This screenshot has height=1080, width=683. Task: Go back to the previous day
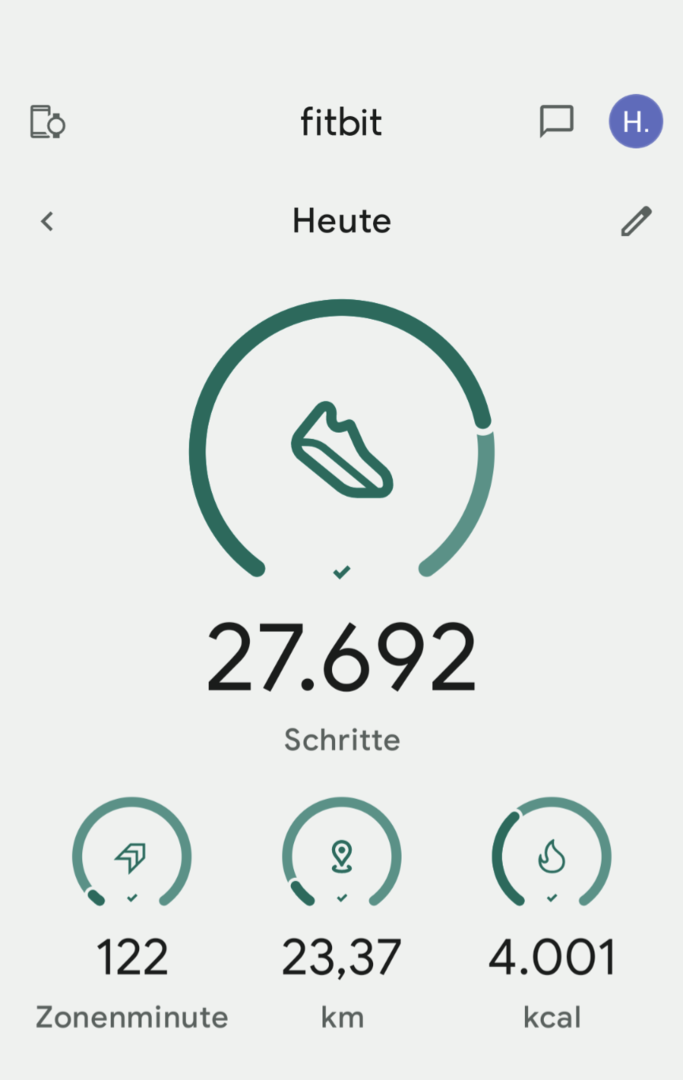tap(47, 221)
